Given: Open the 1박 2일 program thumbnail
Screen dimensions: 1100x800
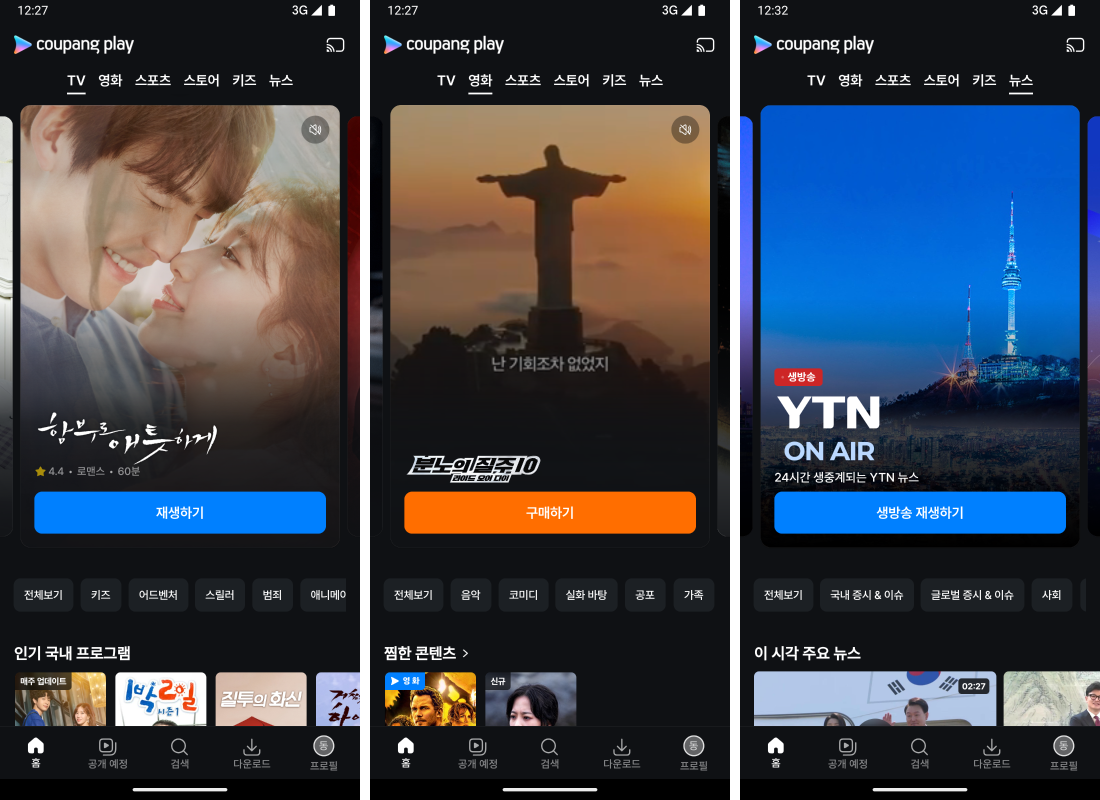Looking at the screenshot, I should pos(161,699).
